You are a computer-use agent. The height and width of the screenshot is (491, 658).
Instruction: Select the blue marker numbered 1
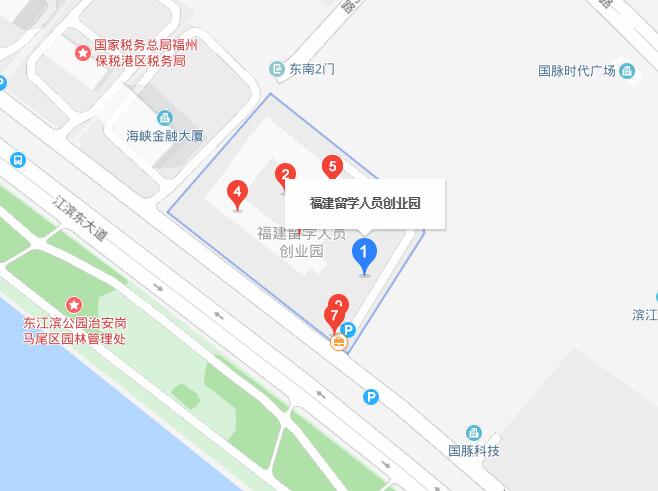(x=365, y=253)
